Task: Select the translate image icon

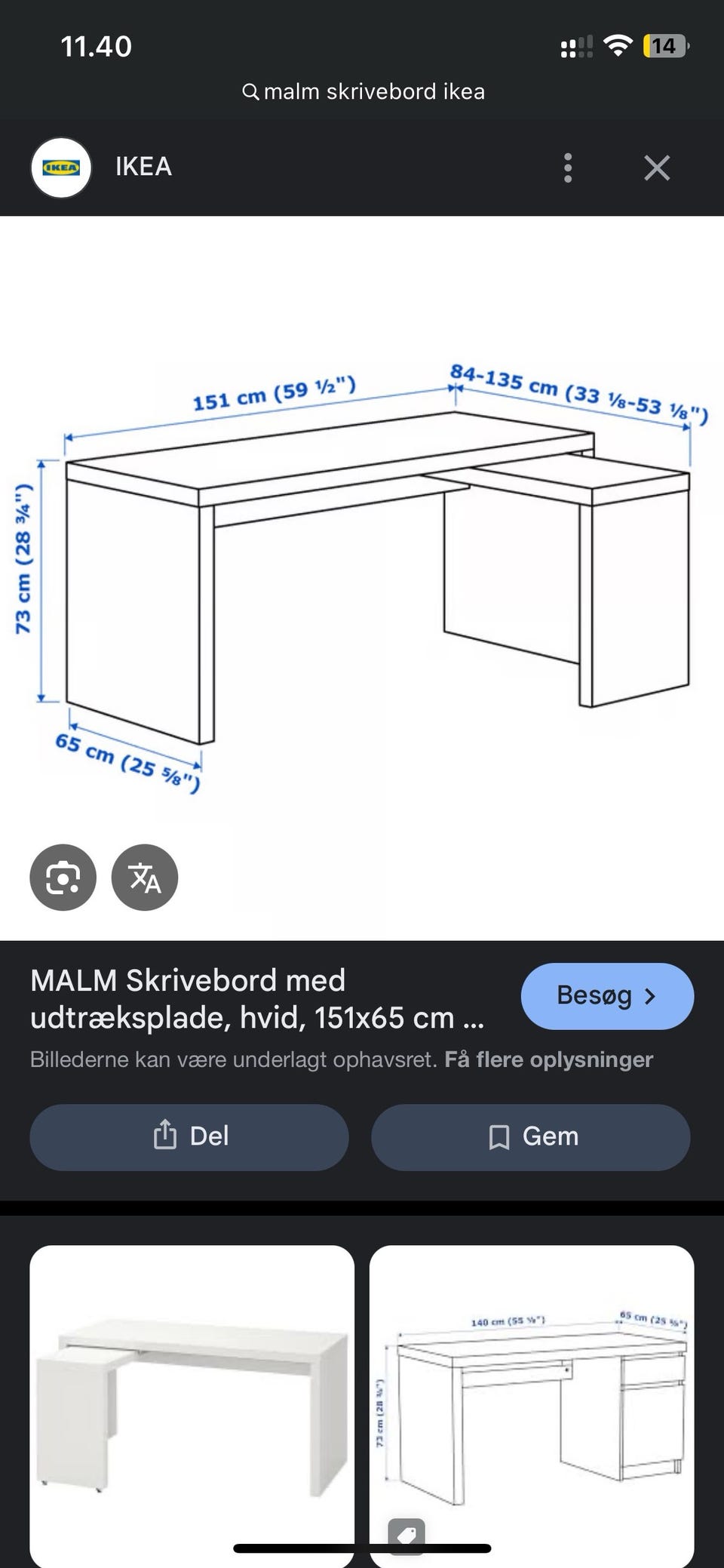Action: click(146, 878)
